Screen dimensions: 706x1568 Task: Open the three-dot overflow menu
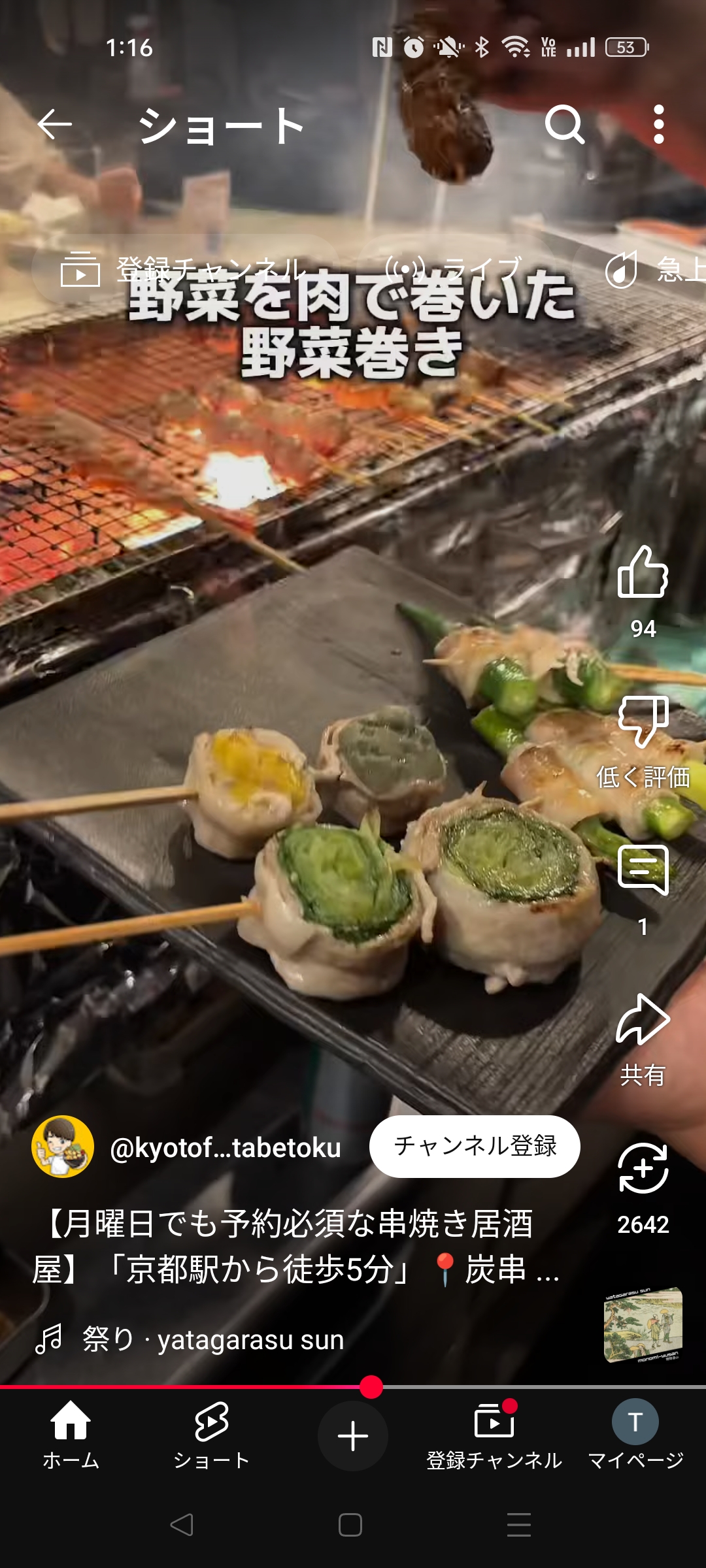tap(658, 124)
